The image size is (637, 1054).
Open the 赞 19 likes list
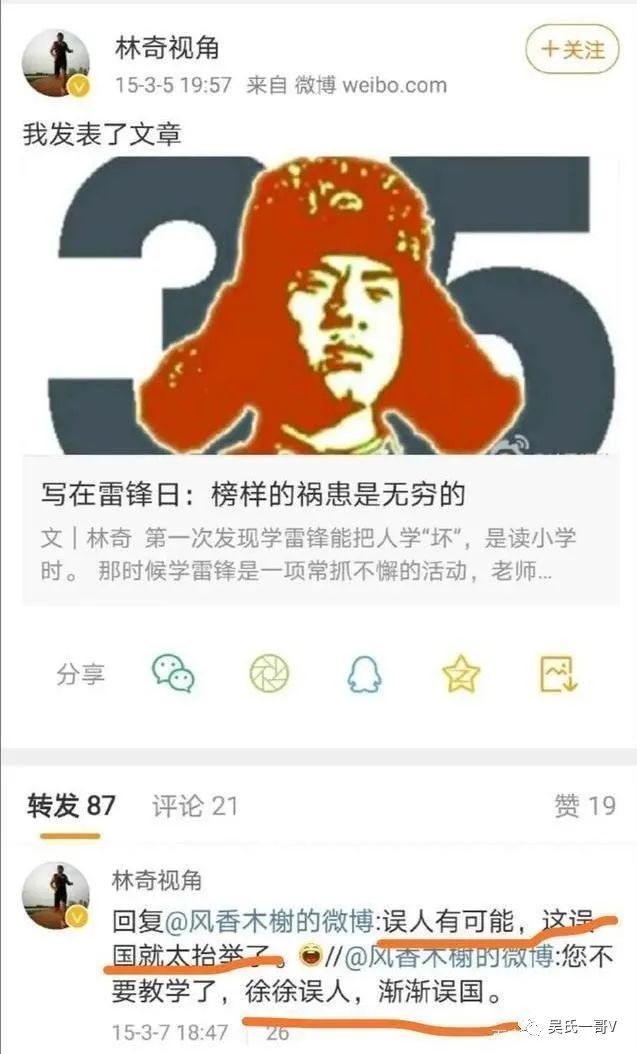[584, 806]
